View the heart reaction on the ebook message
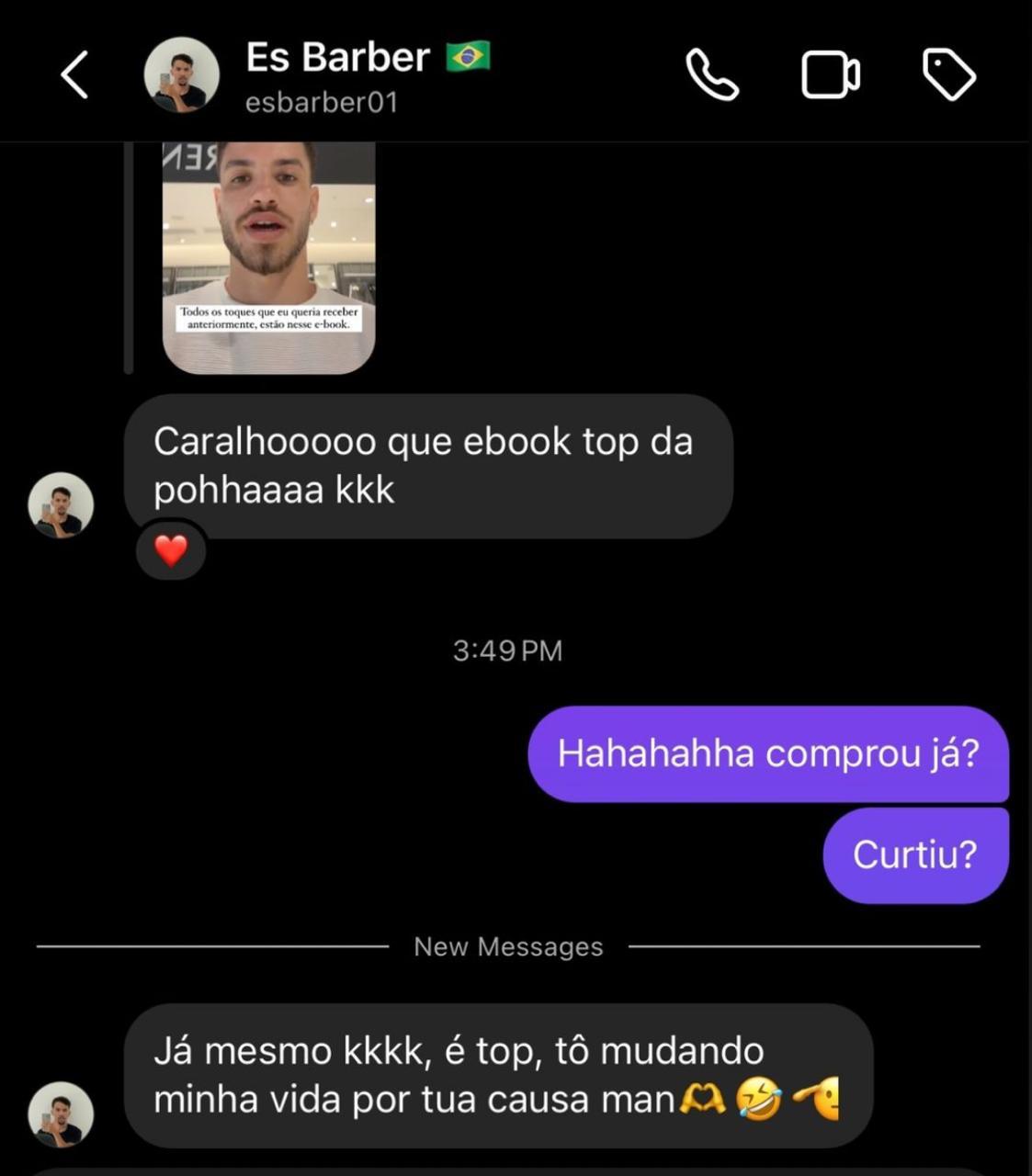The image size is (1032, 1176). coord(171,551)
